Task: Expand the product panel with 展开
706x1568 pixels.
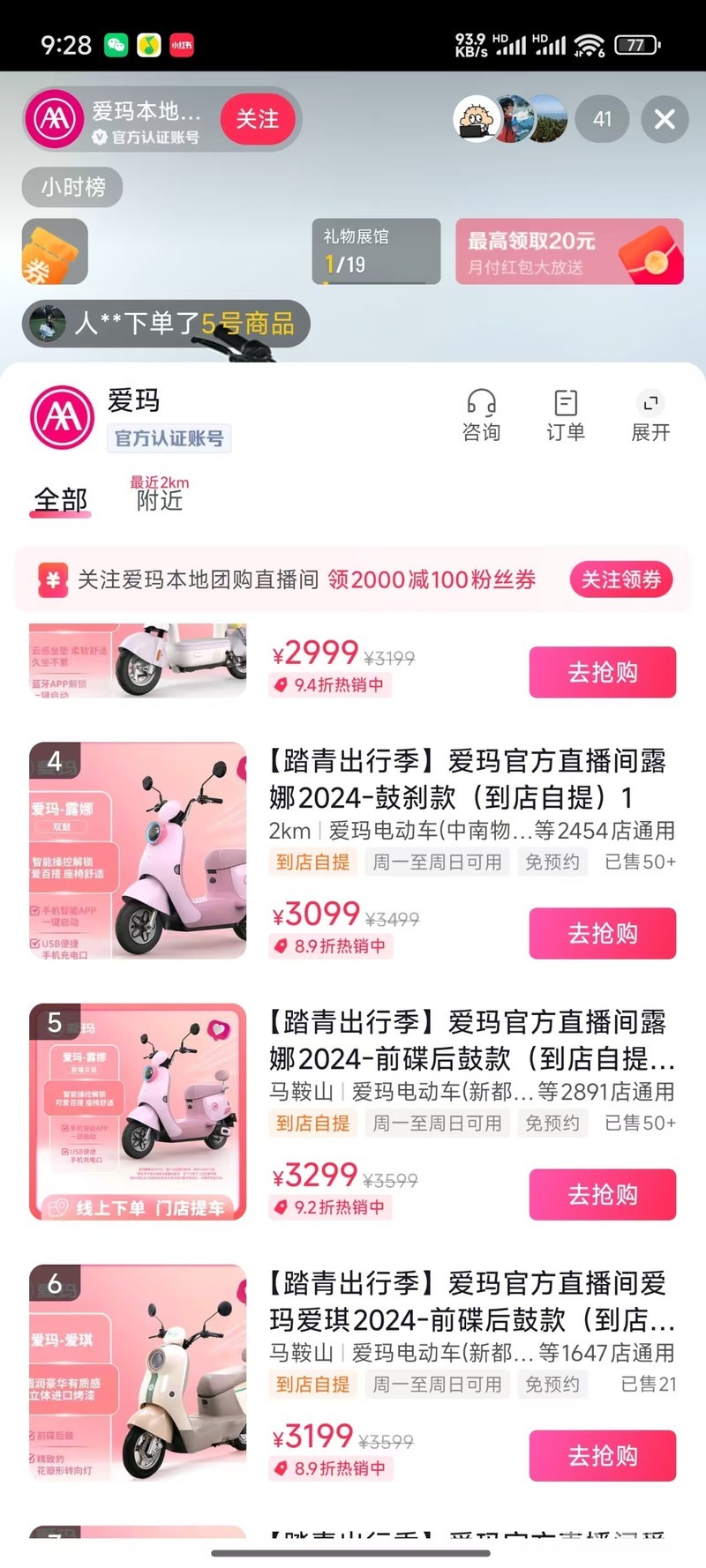Action: click(650, 415)
